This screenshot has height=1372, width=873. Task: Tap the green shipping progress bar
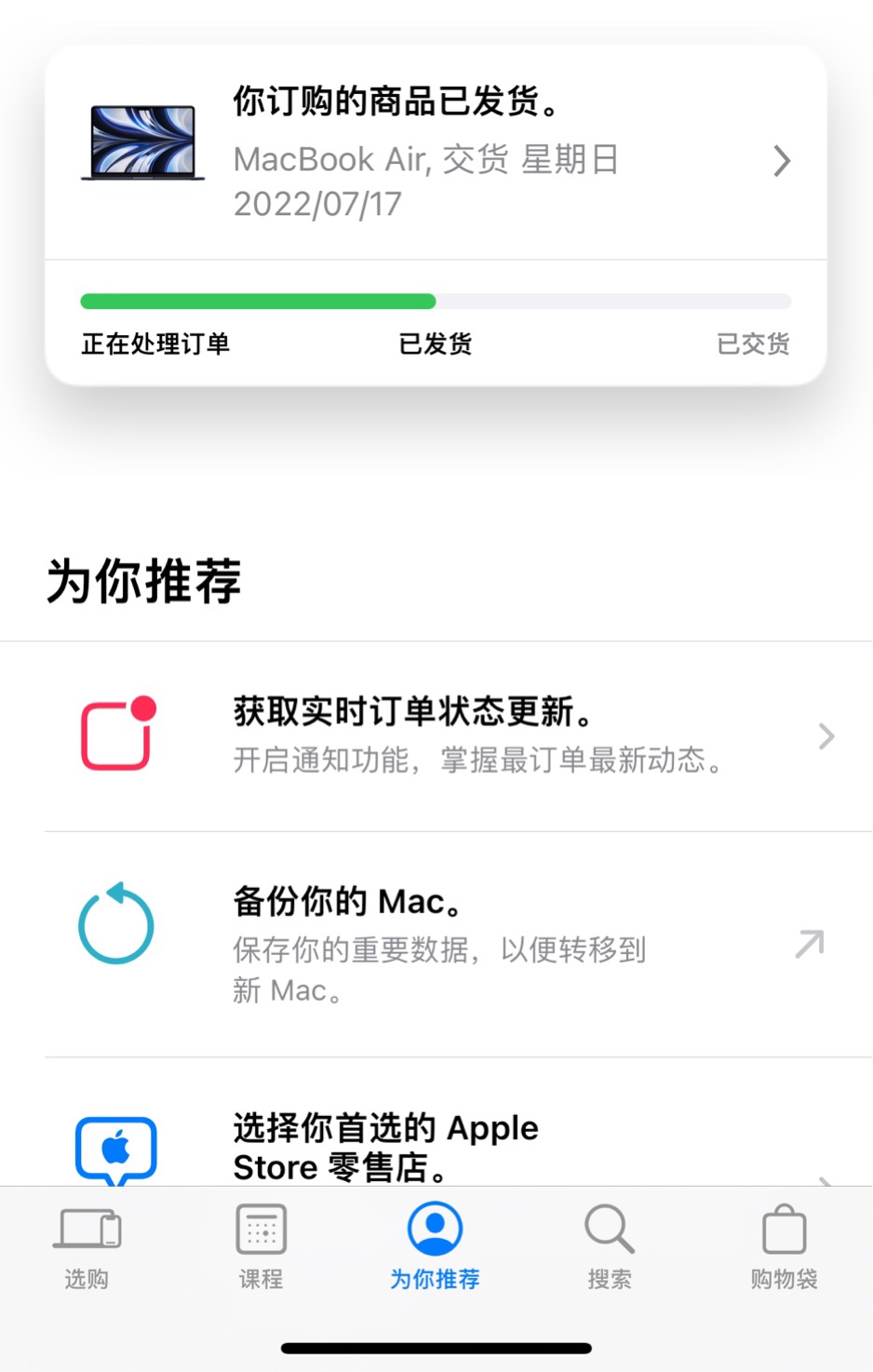(258, 301)
